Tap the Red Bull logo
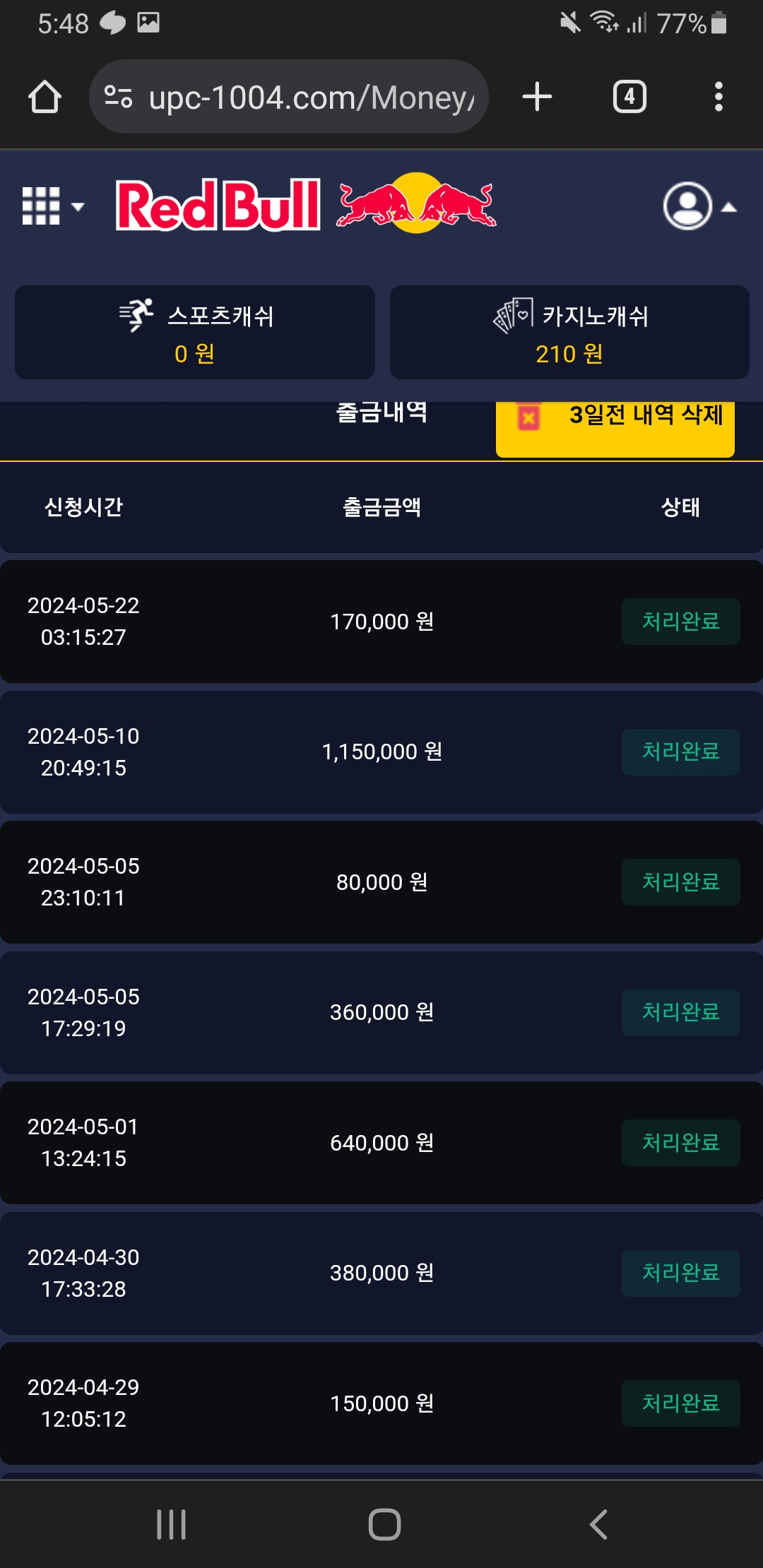 tap(305, 205)
